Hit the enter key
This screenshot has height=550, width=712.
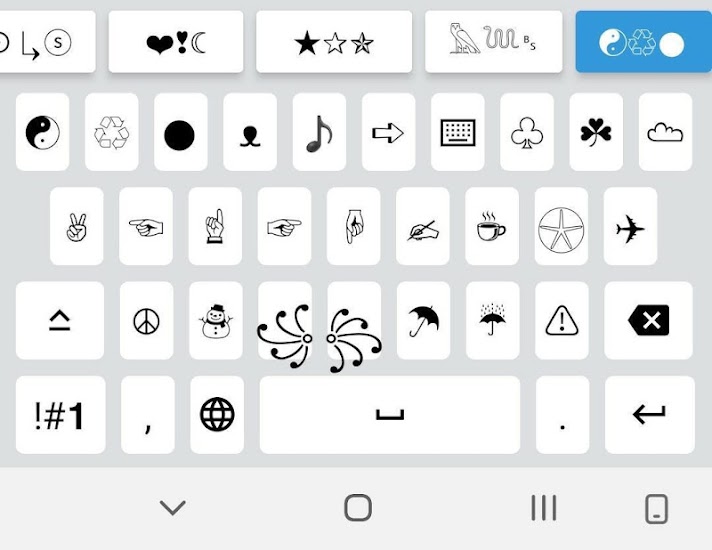pos(649,415)
